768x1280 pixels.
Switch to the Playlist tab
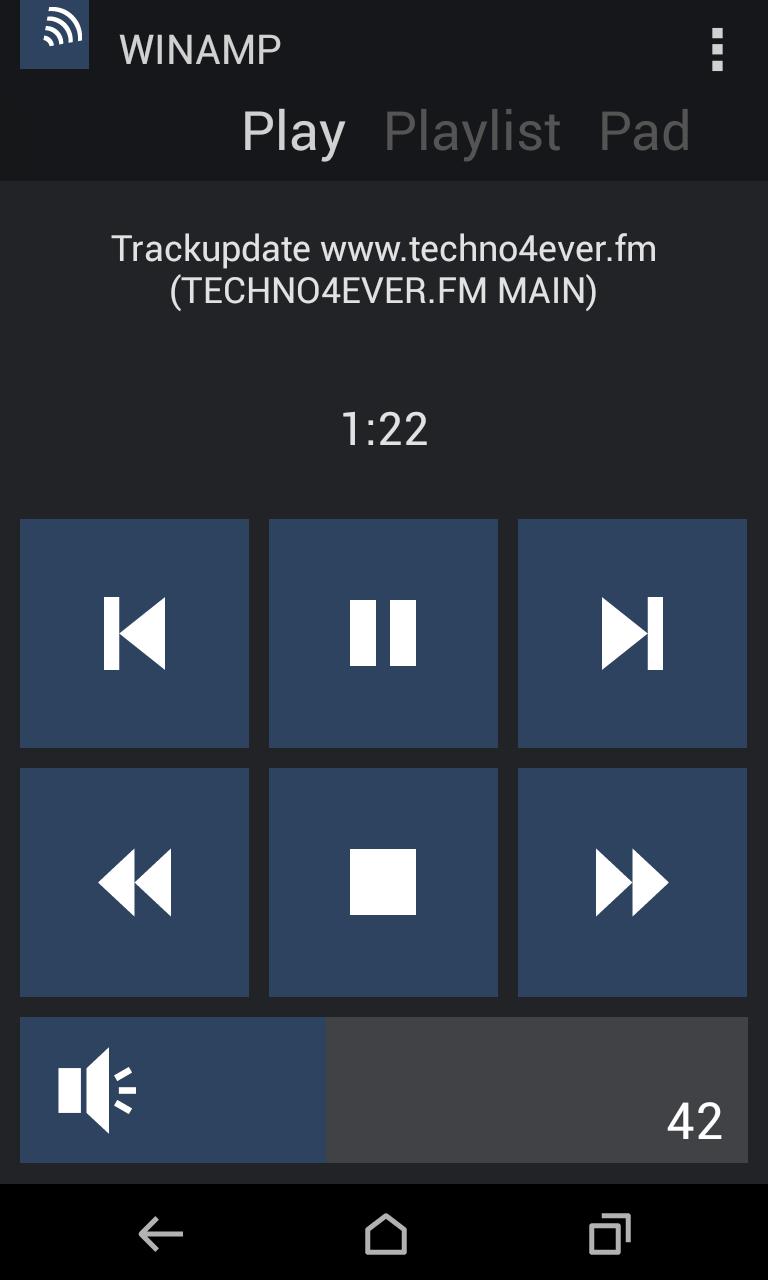click(x=472, y=131)
